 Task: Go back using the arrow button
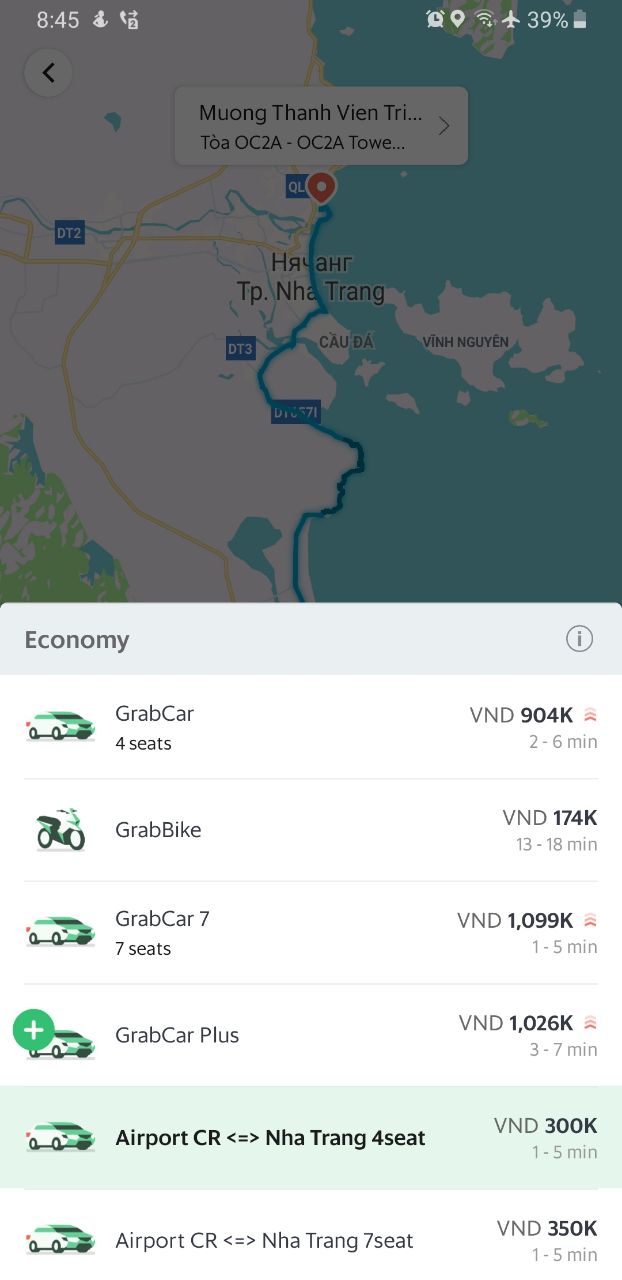click(48, 73)
